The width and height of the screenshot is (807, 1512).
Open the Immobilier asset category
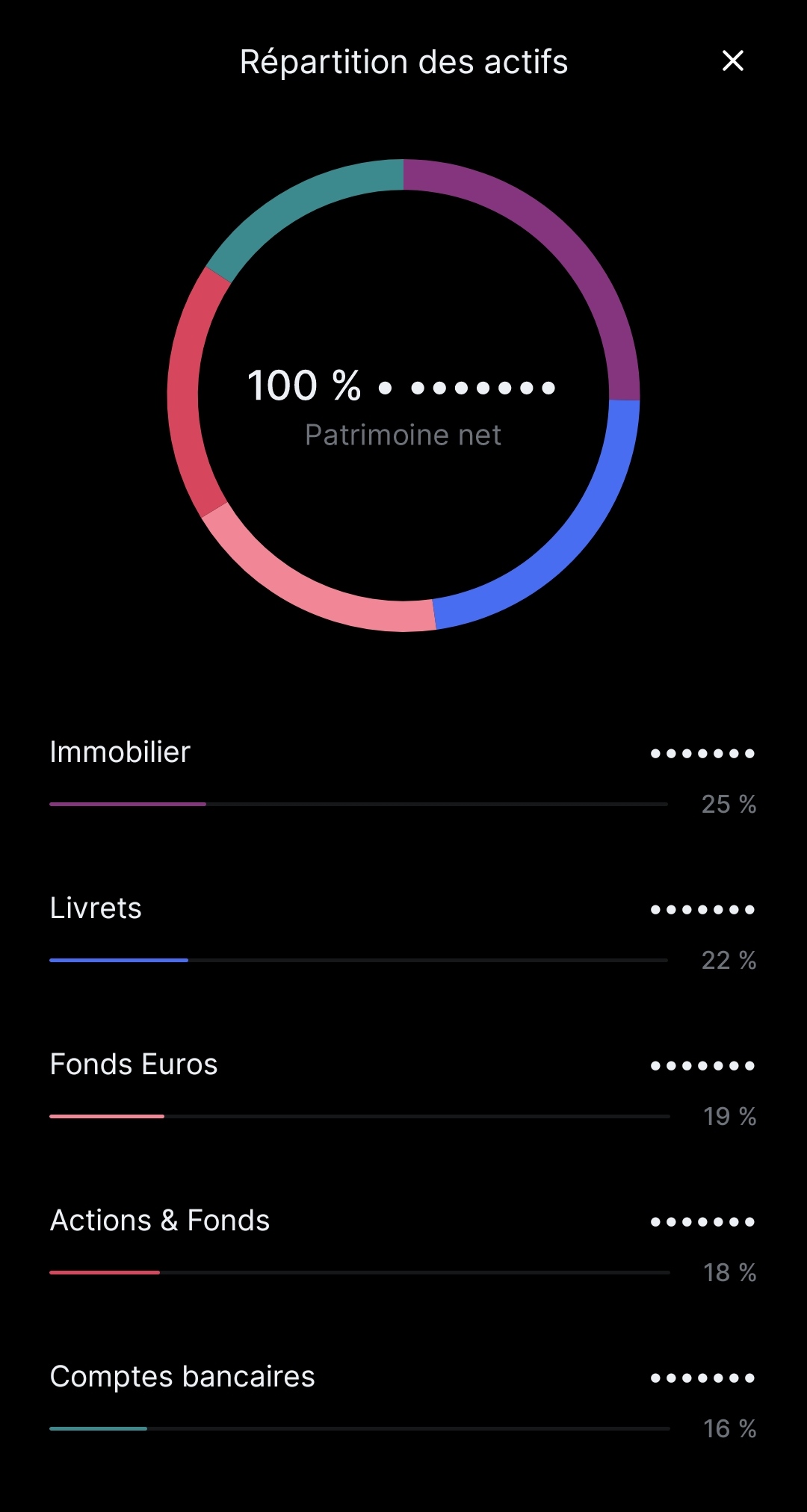coord(403,778)
